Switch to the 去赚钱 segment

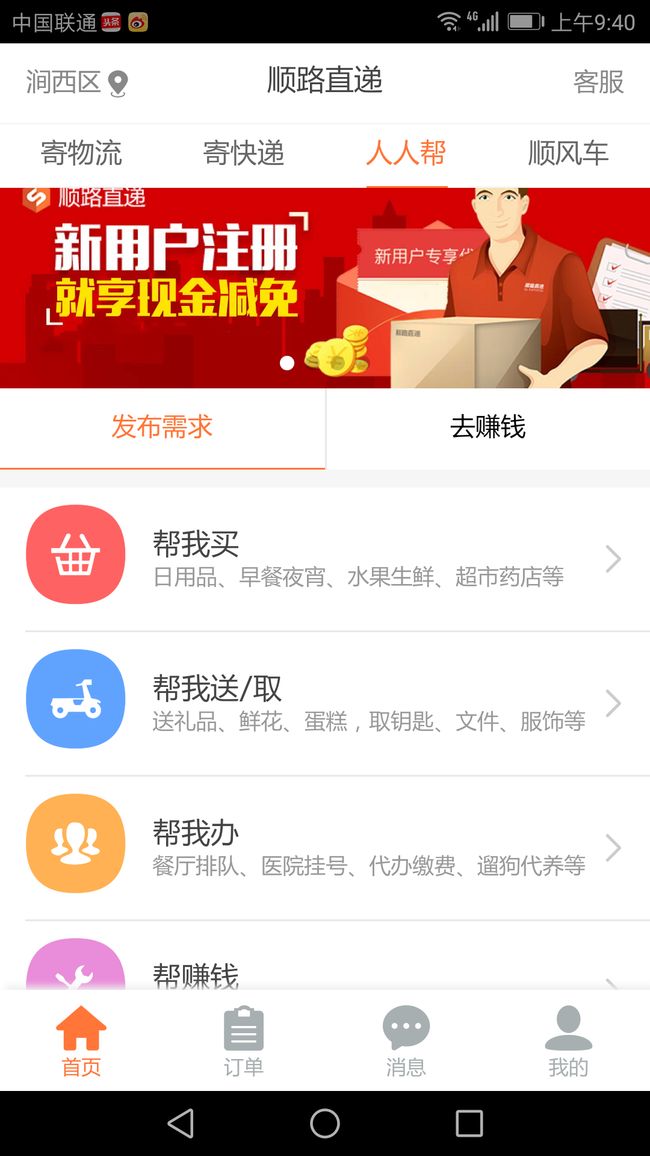pos(488,428)
